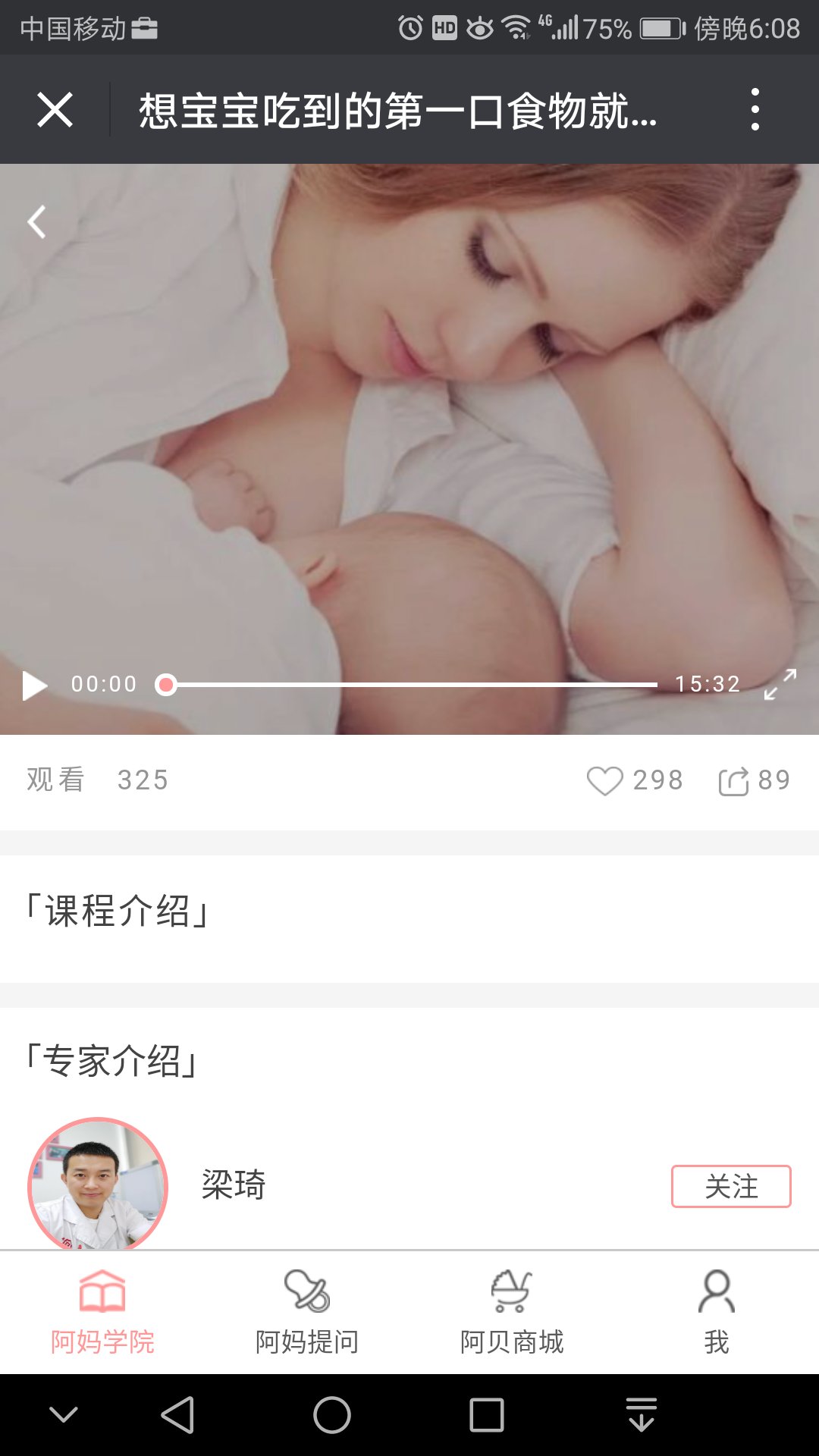The image size is (819, 1456).
Task: Open the three-dot overflow menu
Action: click(755, 110)
